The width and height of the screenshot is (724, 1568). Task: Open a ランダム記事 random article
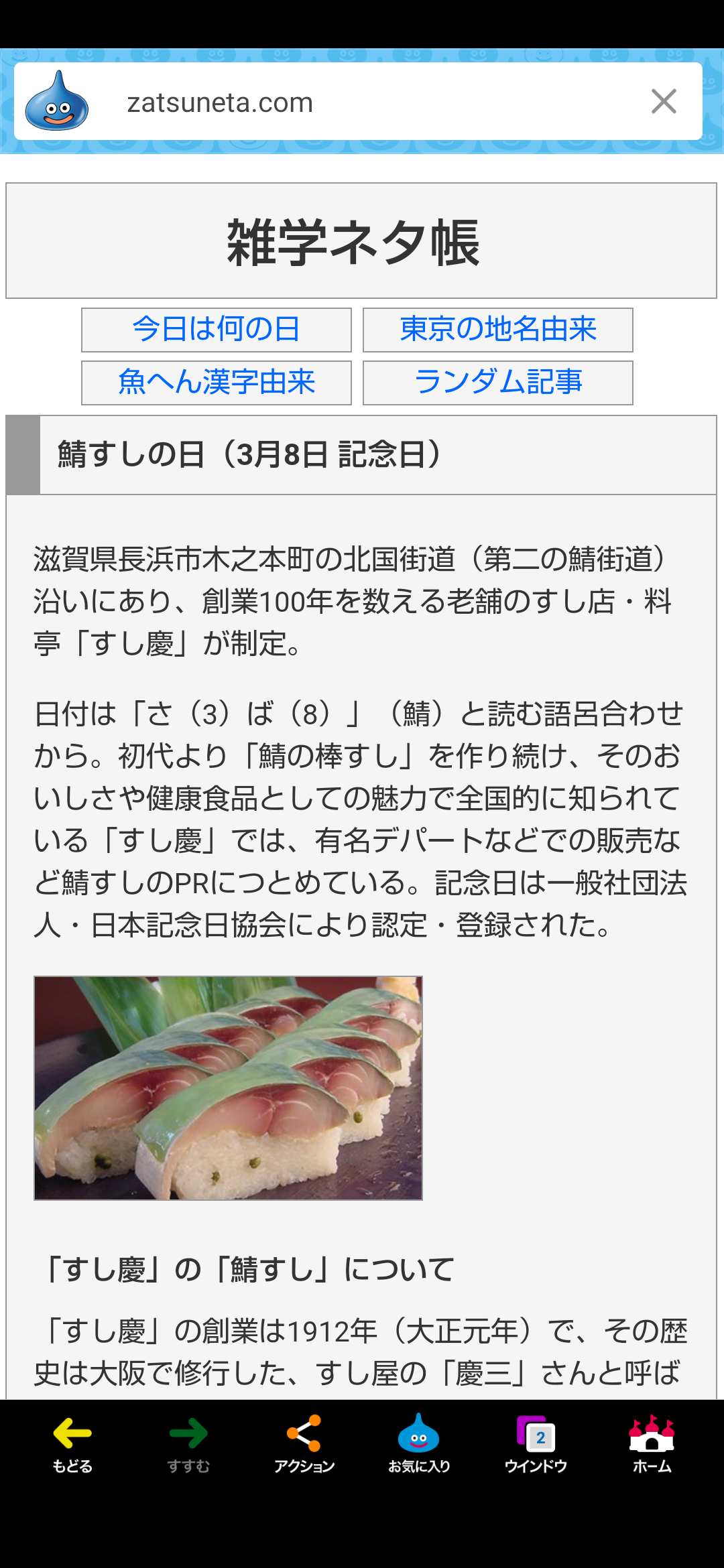(498, 383)
